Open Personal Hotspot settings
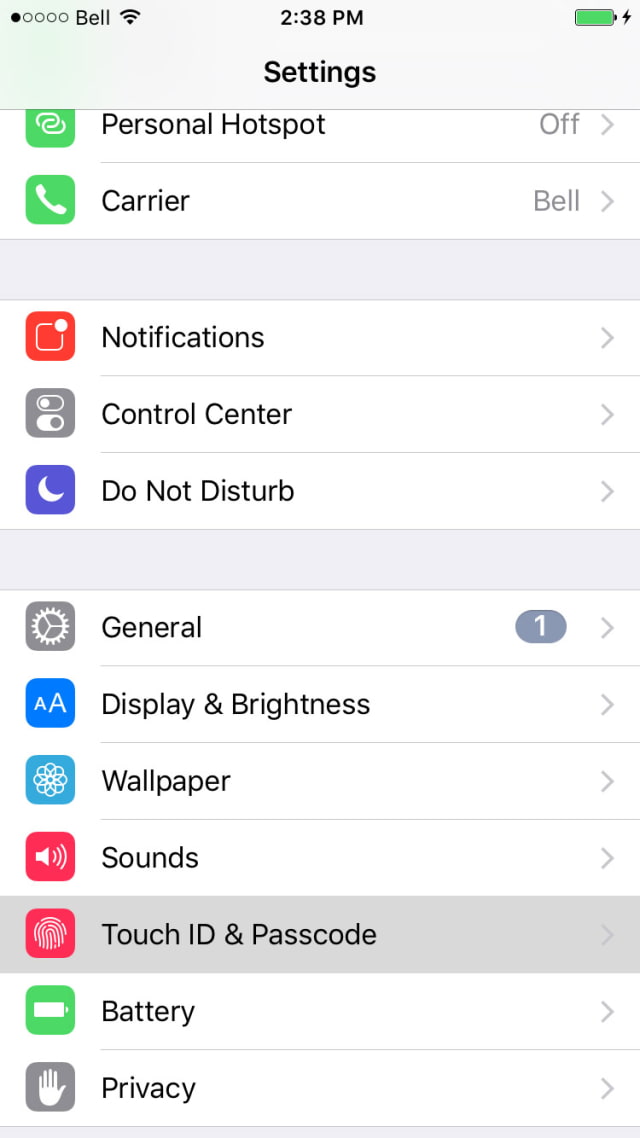 [320, 126]
